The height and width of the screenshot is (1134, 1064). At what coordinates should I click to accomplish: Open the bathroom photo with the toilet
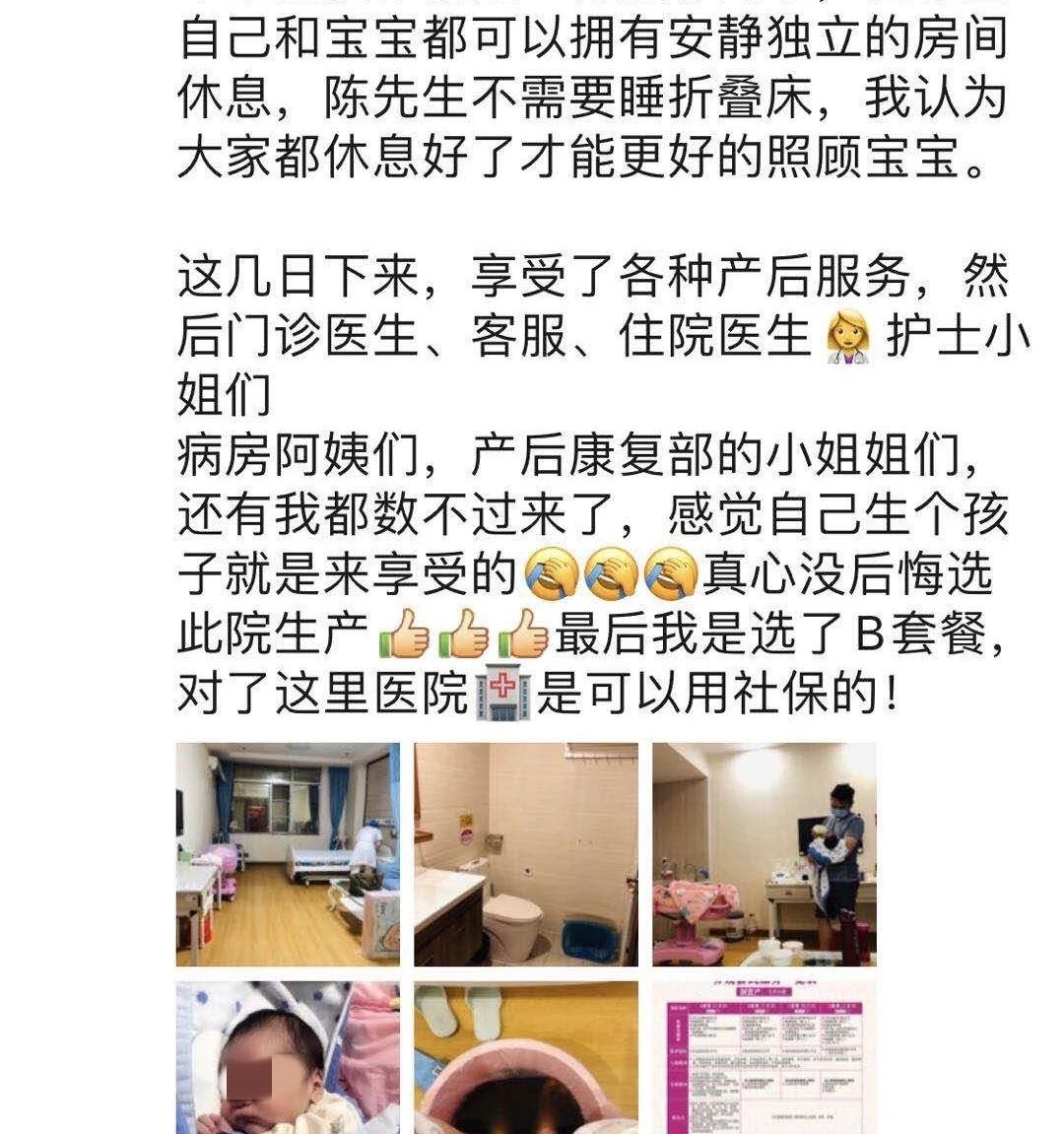click(526, 854)
